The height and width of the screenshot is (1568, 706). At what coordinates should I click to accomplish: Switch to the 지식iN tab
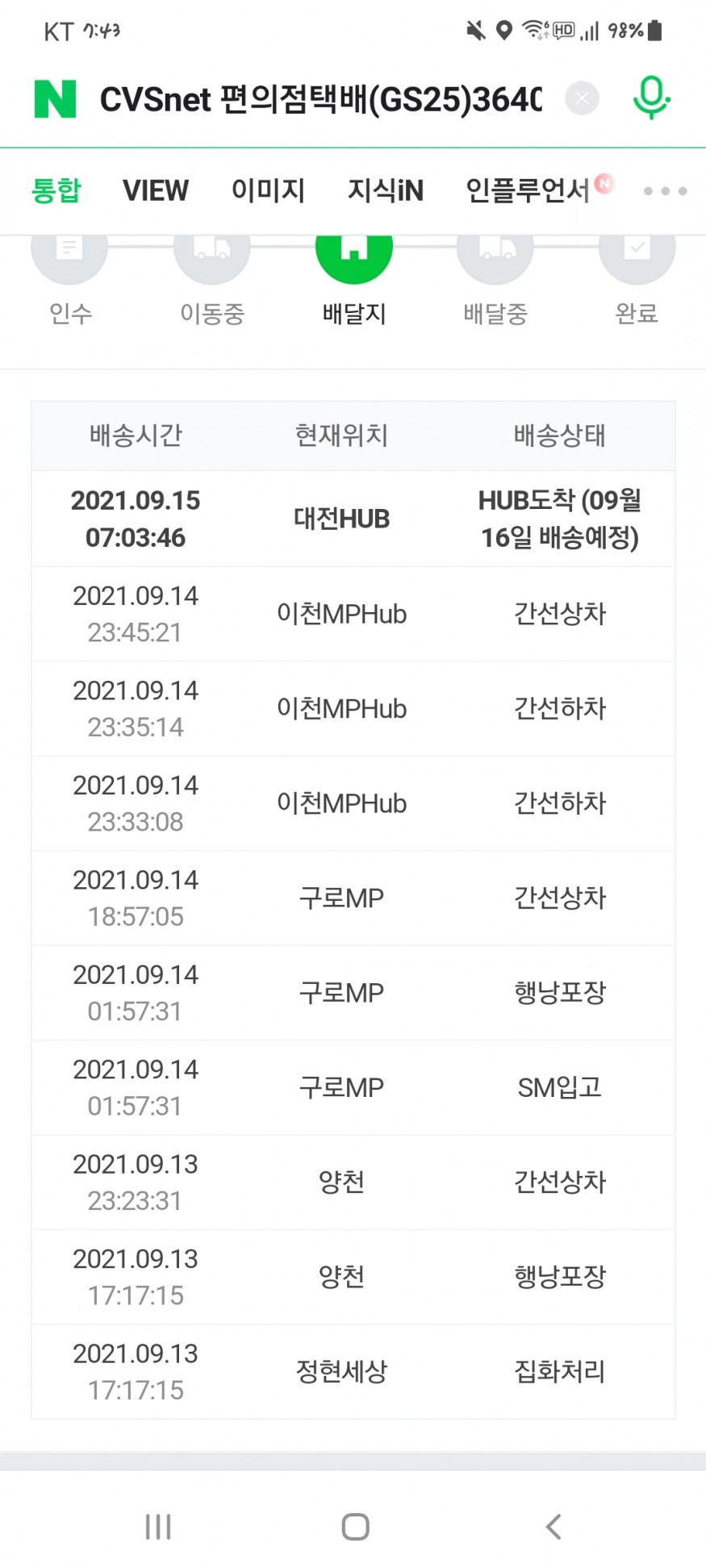385,191
